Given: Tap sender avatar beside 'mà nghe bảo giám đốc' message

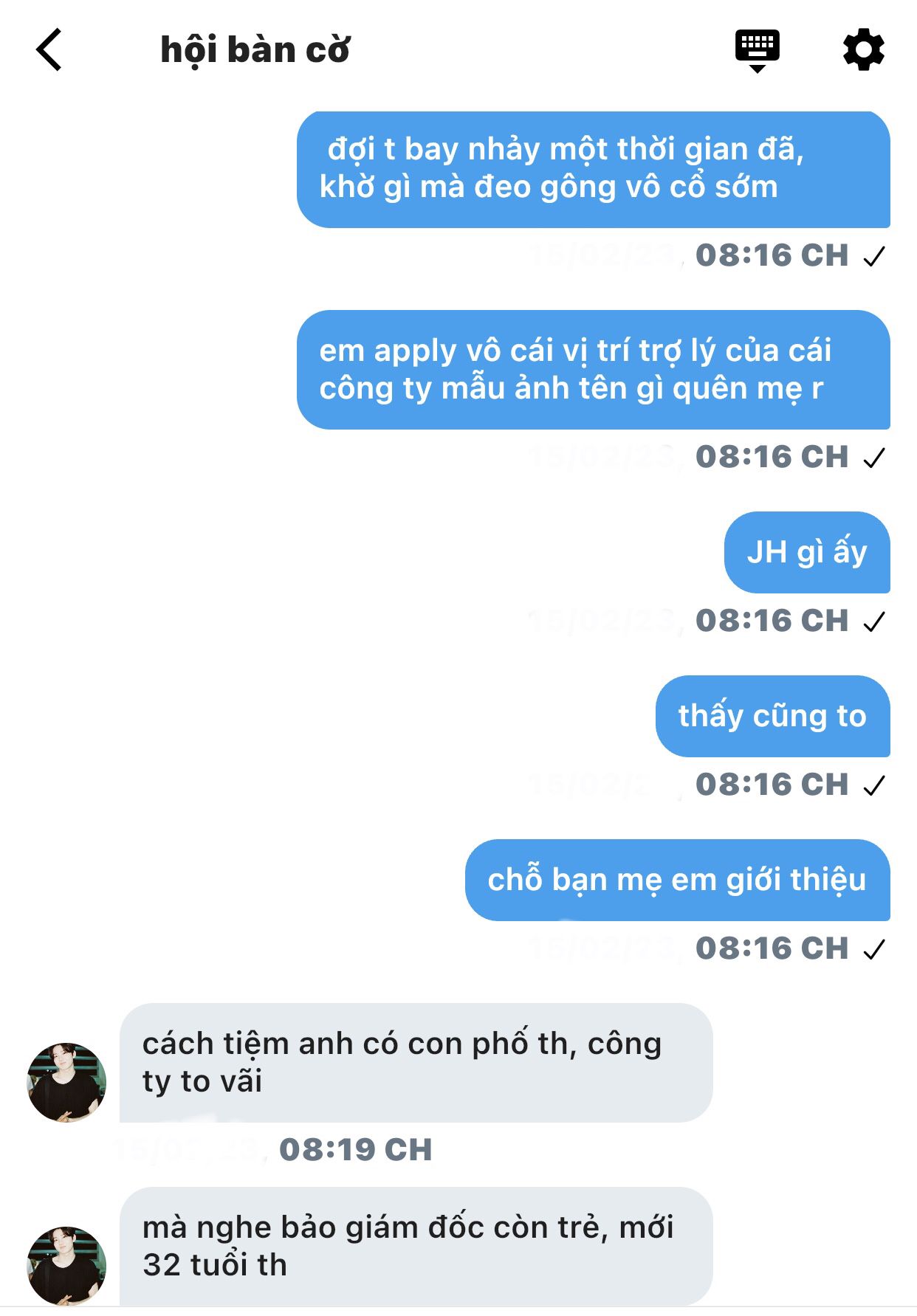Looking at the screenshot, I should [66, 1265].
